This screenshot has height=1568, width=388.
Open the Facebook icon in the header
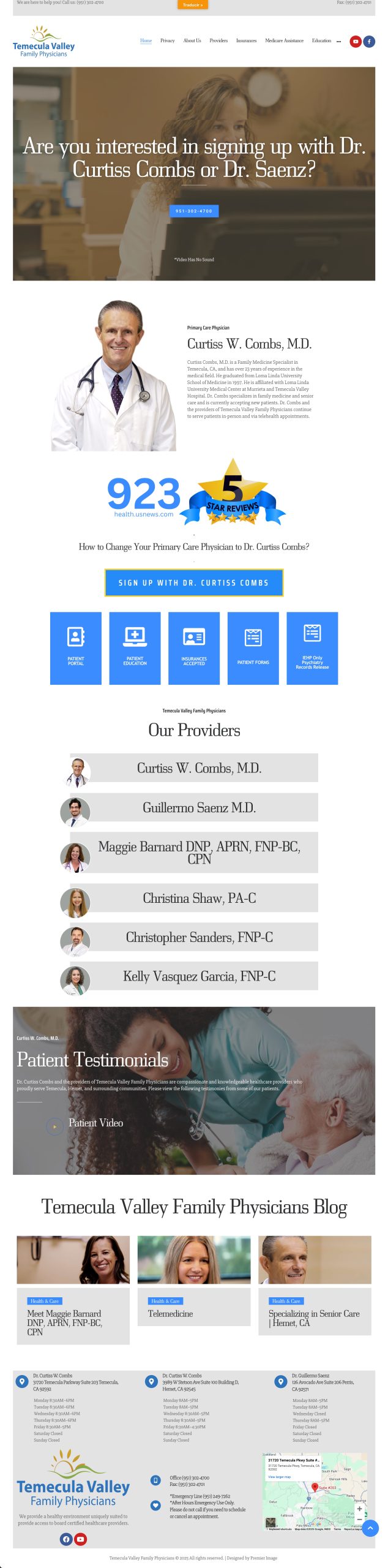(369, 42)
